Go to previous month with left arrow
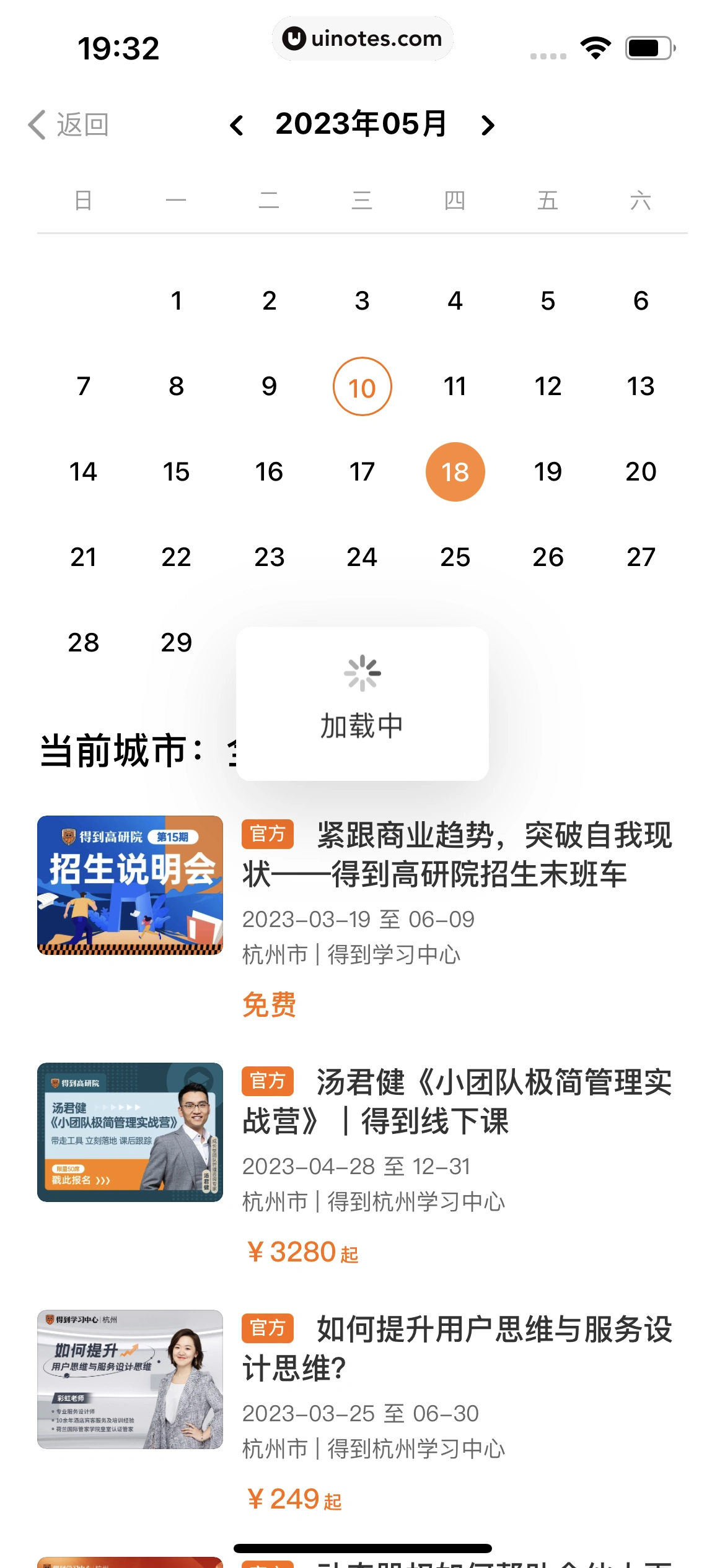The height and width of the screenshot is (1568, 725). (x=239, y=124)
